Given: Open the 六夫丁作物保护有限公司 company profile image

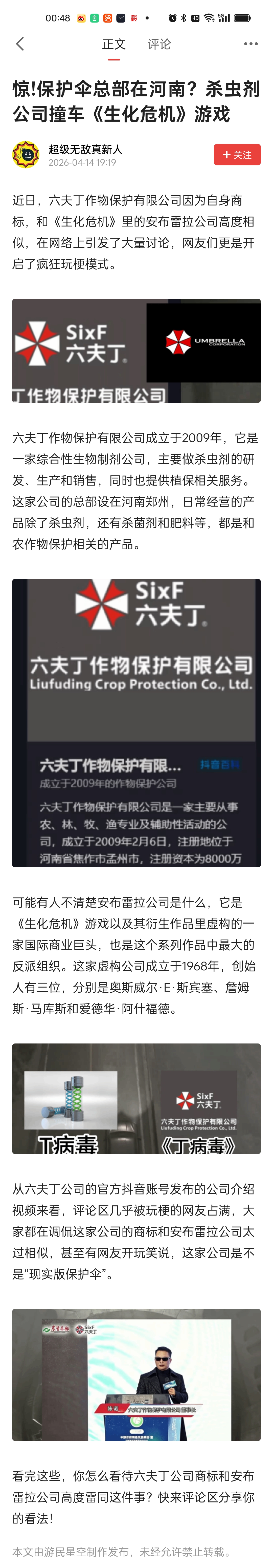Looking at the screenshot, I should (x=136, y=723).
